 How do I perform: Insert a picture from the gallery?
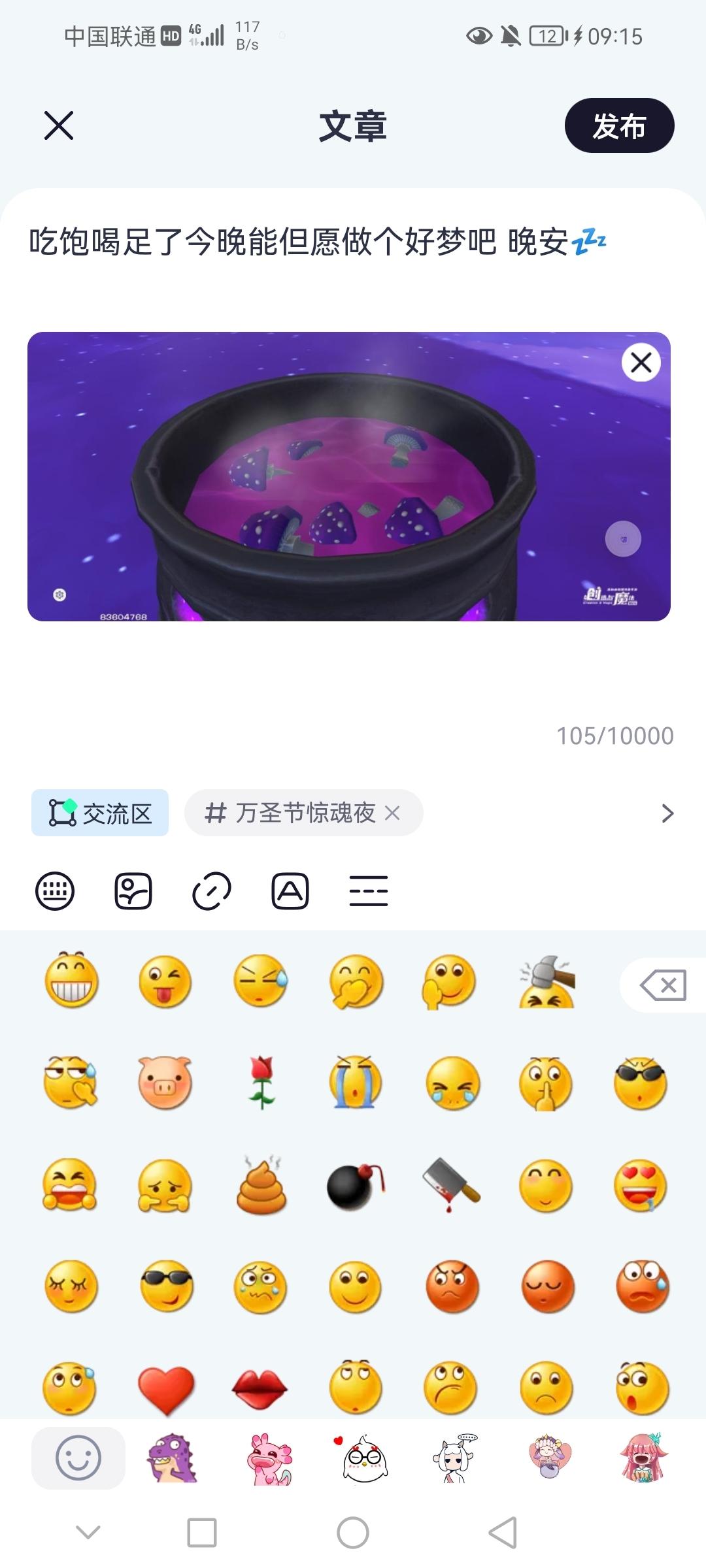pos(133,890)
